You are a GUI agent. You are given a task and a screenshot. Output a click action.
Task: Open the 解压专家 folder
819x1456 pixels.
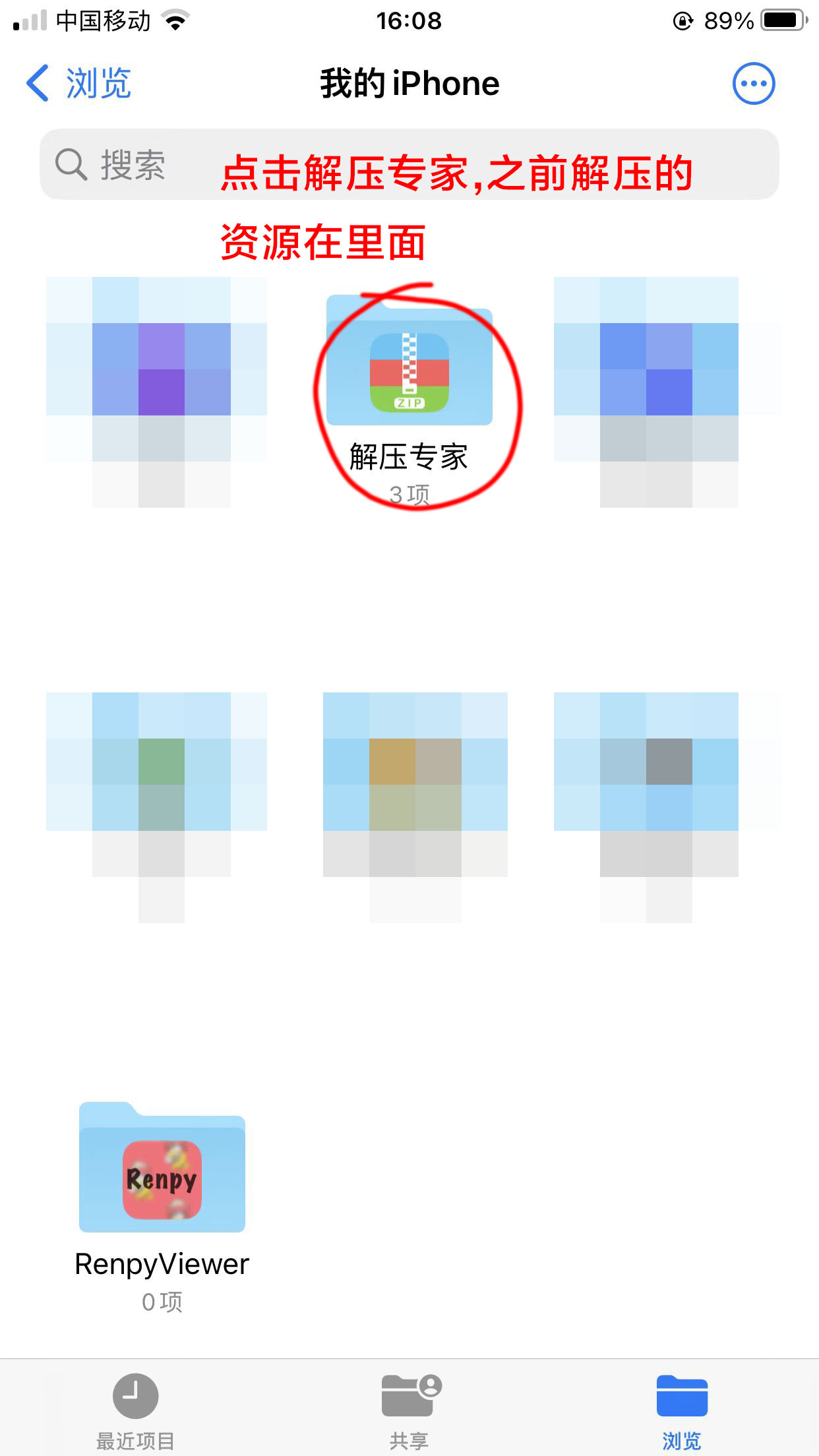point(409,373)
